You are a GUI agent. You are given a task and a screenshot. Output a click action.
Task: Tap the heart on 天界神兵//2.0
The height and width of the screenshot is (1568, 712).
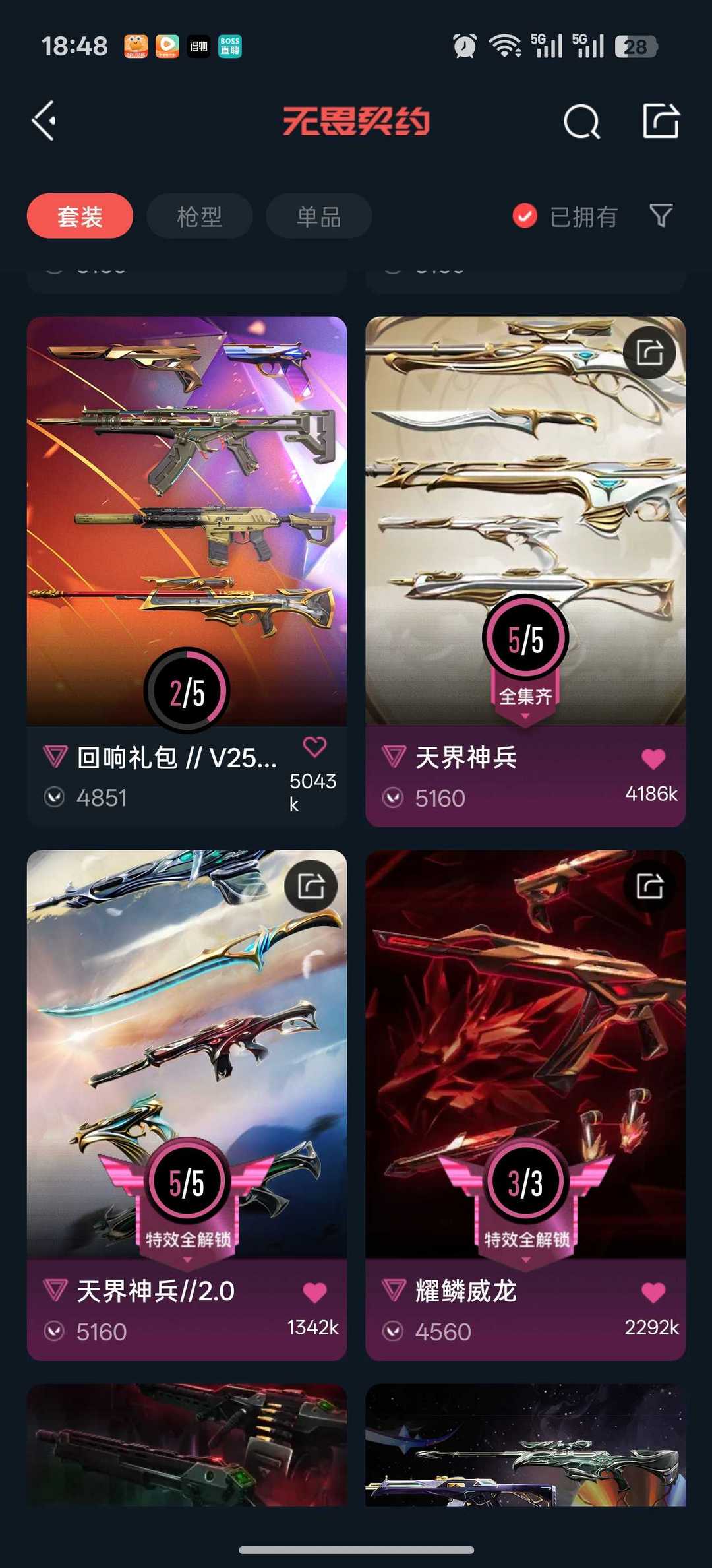pos(314,1293)
